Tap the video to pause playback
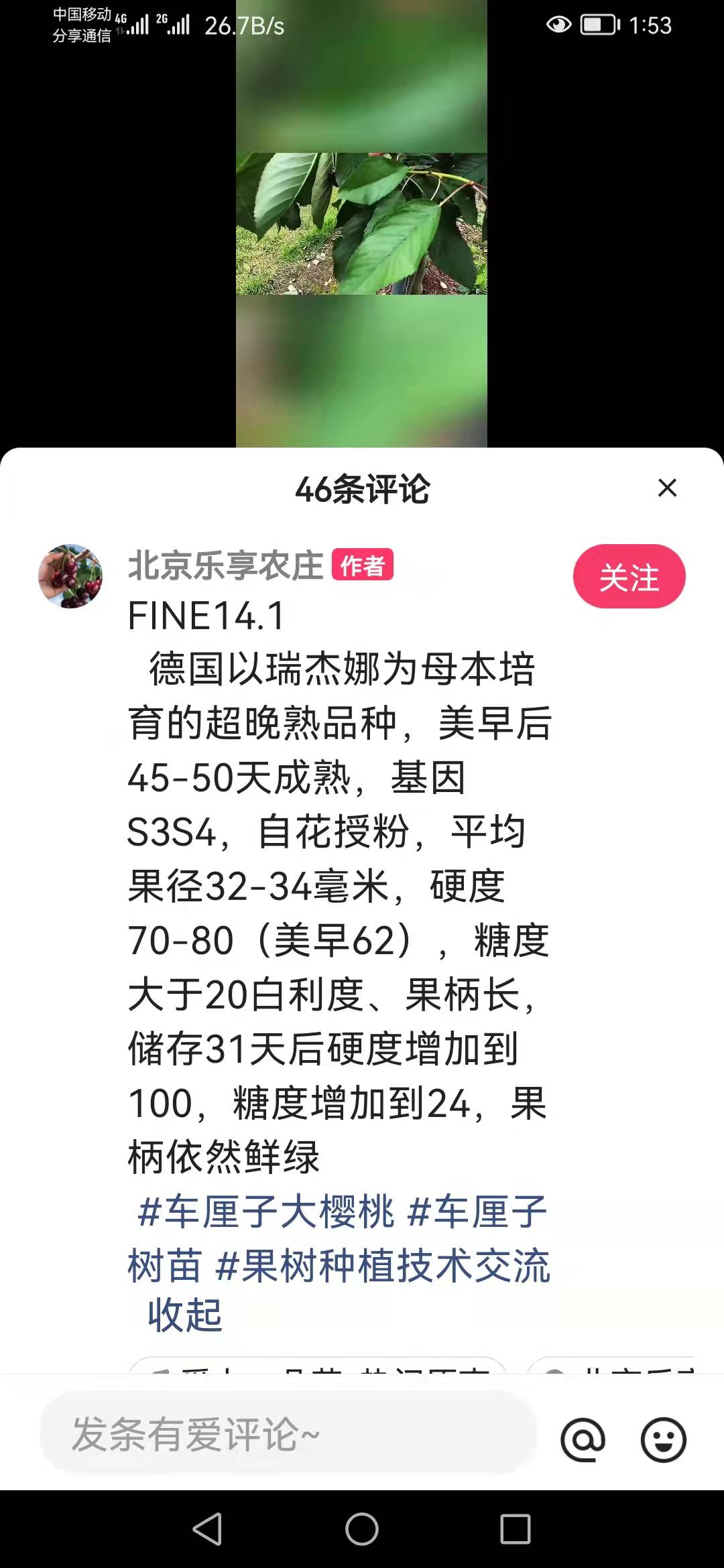The height and width of the screenshot is (1568, 724). coord(361,223)
